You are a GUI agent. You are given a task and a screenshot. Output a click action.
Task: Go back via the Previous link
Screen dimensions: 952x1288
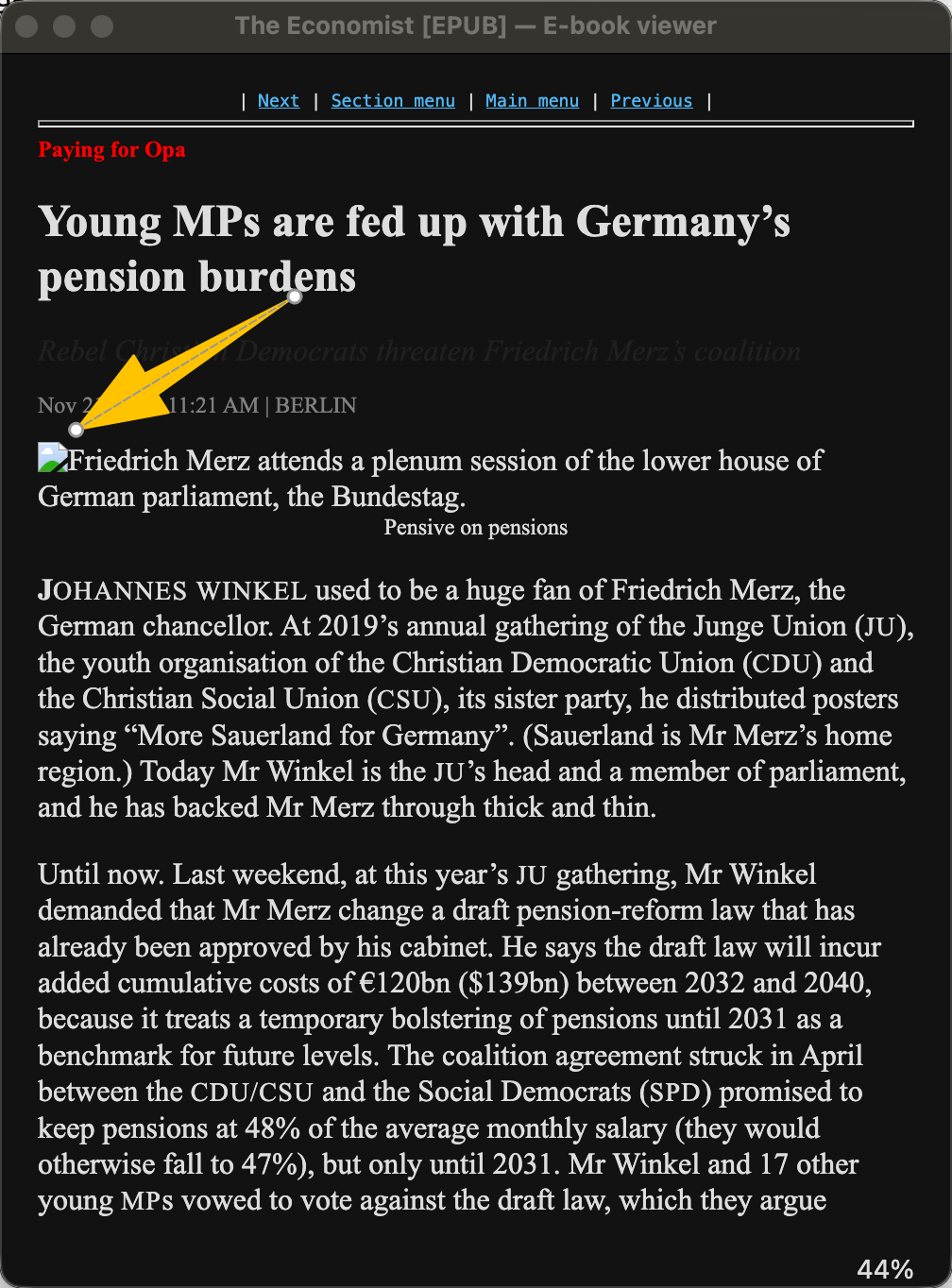[x=651, y=101]
